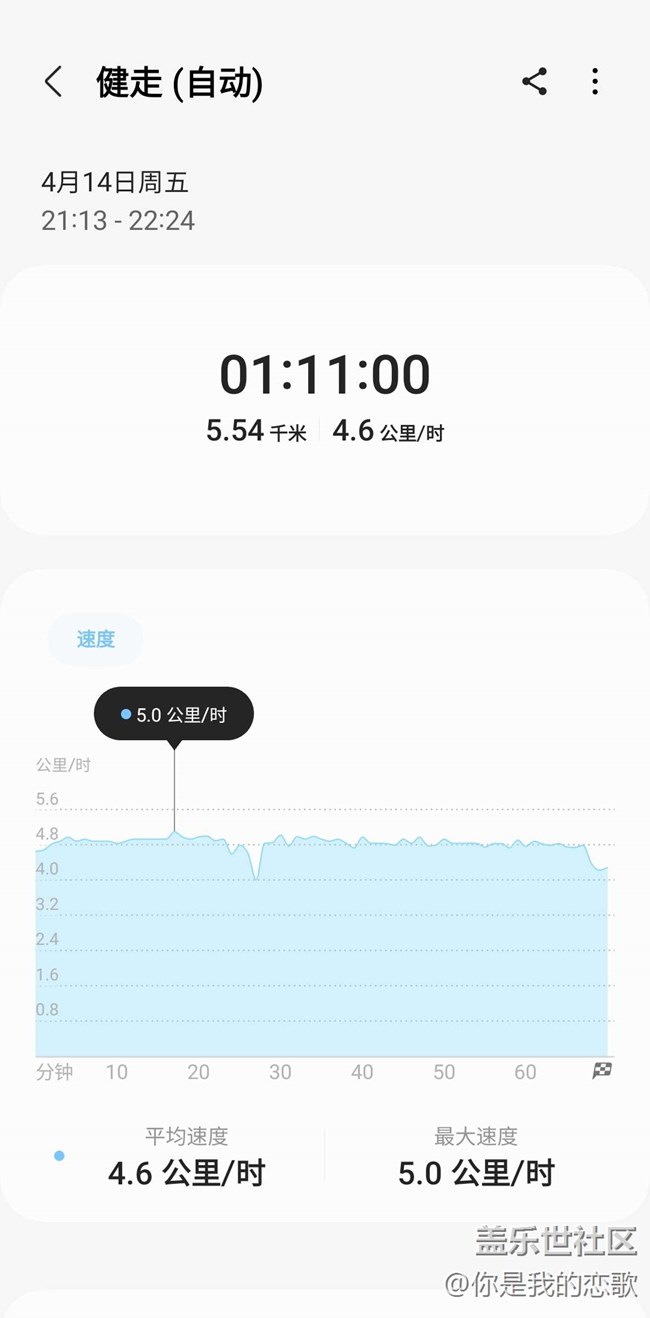Screen dimensions: 650x1318
Task: Select the 速度 chart chip
Action: pyautogui.click(x=96, y=639)
